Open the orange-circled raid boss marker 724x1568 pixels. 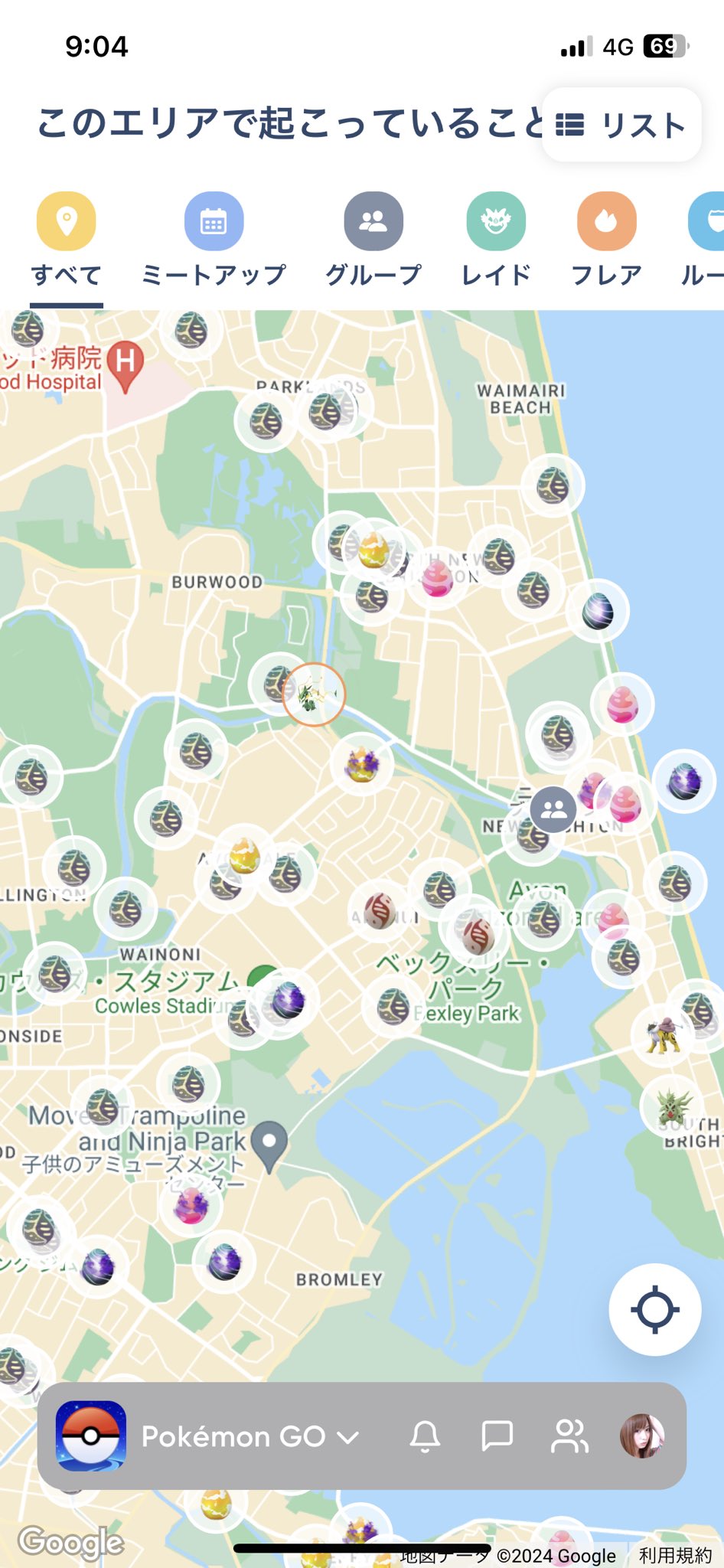pyautogui.click(x=314, y=694)
